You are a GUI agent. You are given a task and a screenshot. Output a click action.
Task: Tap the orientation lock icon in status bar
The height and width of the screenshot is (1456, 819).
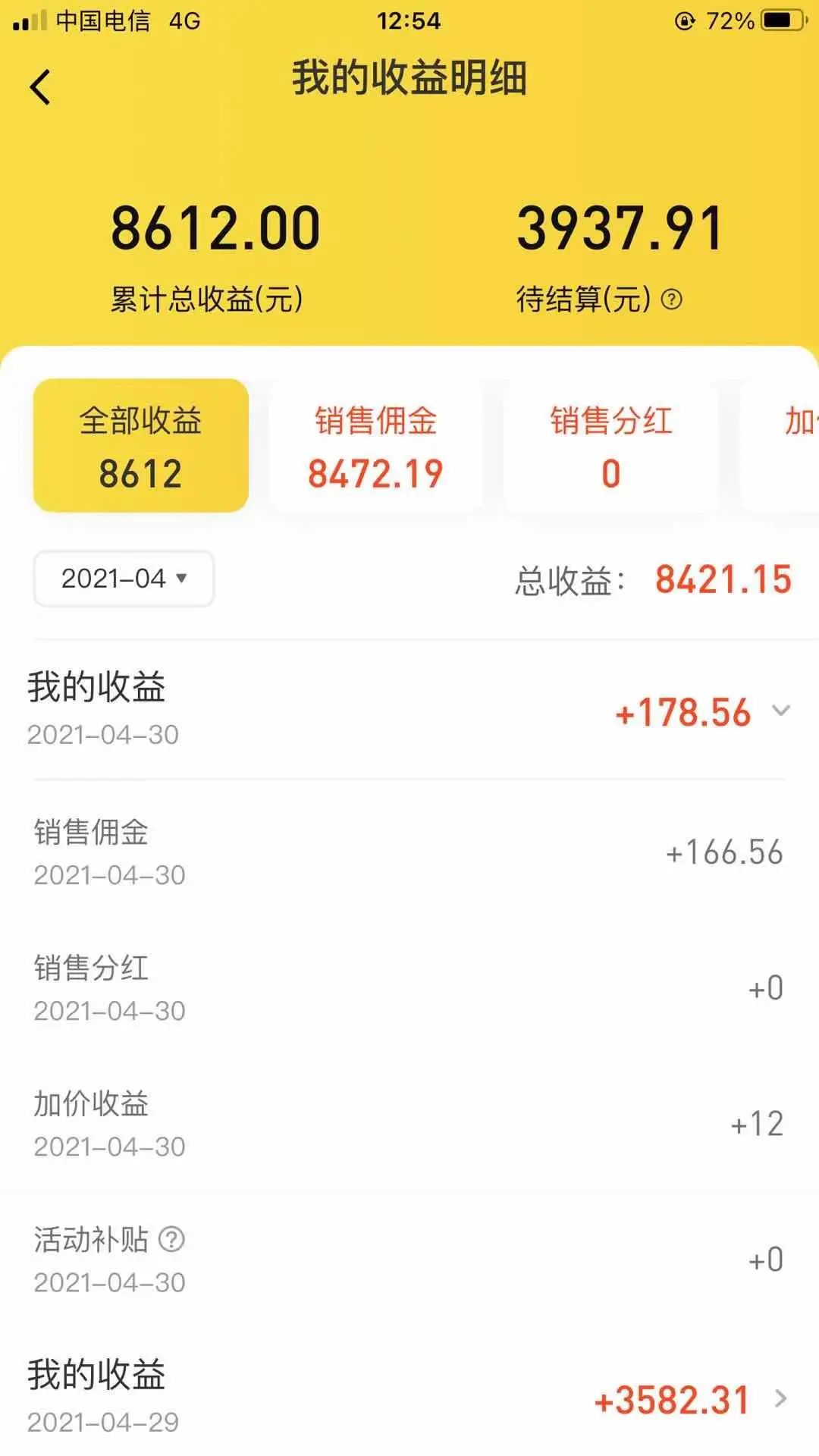click(685, 19)
